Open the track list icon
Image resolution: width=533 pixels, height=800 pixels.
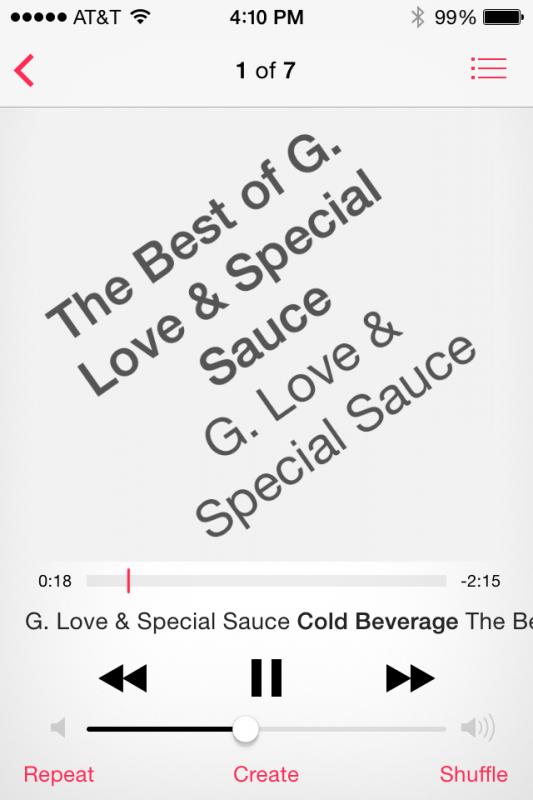coord(489,68)
